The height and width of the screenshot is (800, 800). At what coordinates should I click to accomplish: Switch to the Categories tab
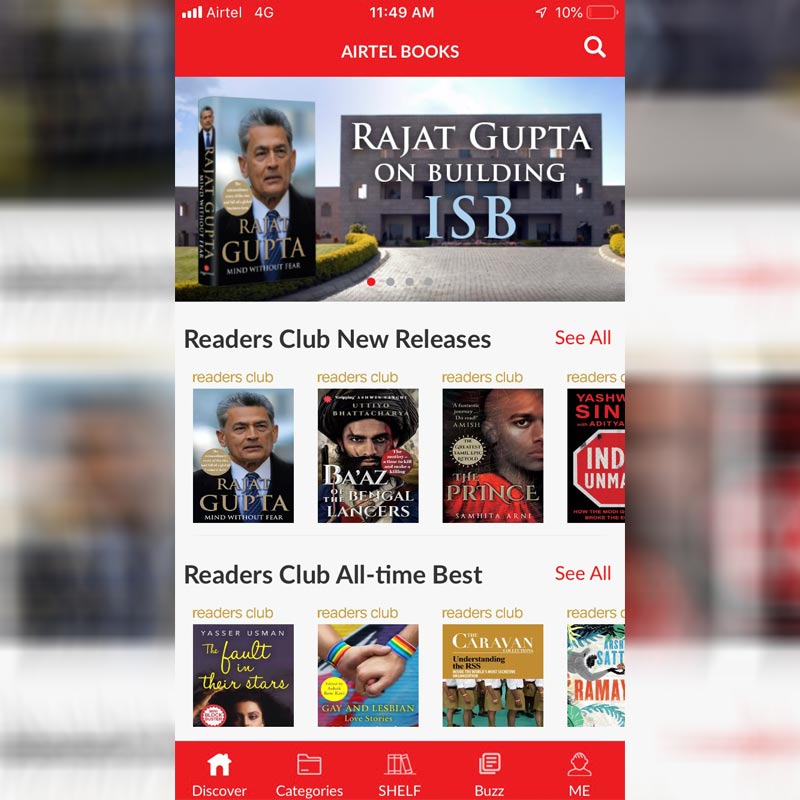pos(309,774)
